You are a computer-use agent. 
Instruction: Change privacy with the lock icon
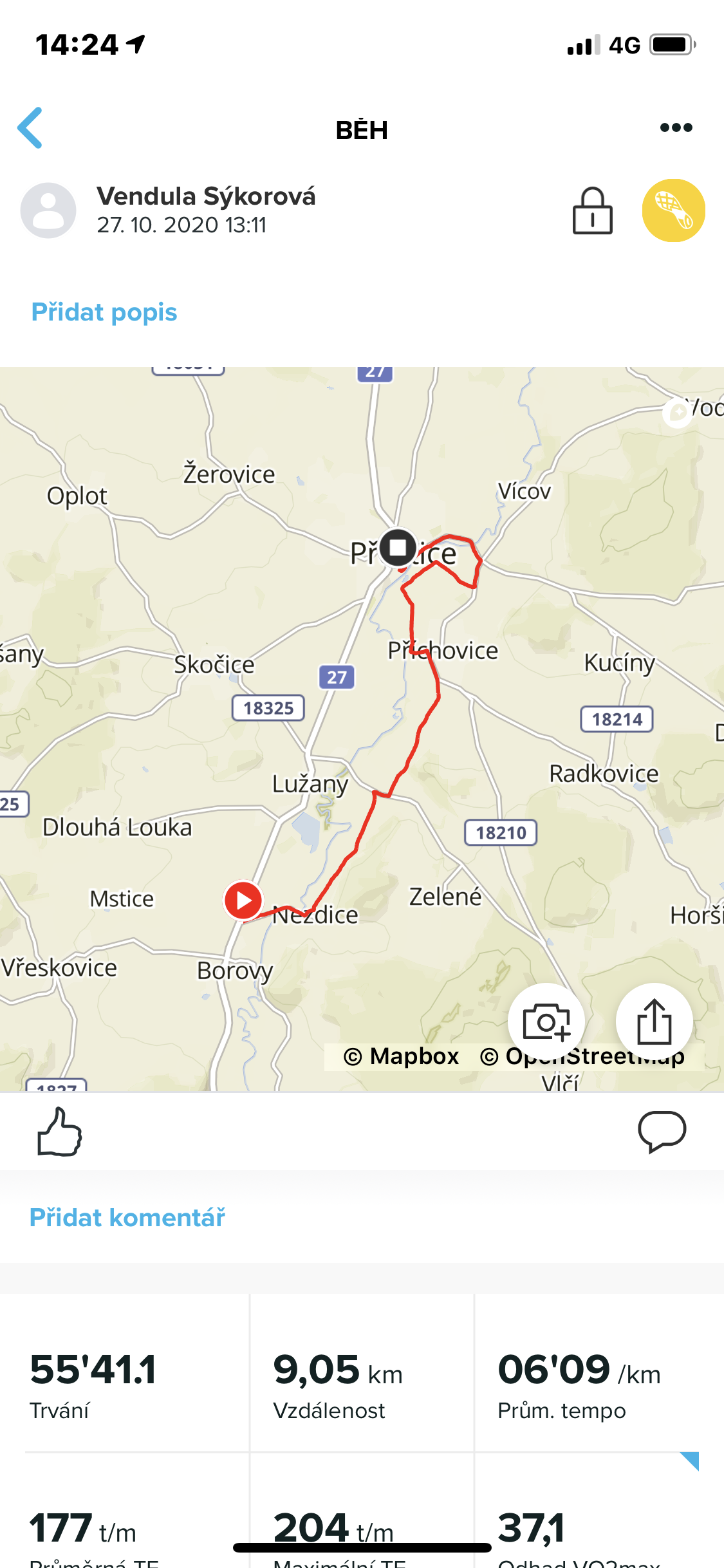coord(592,210)
